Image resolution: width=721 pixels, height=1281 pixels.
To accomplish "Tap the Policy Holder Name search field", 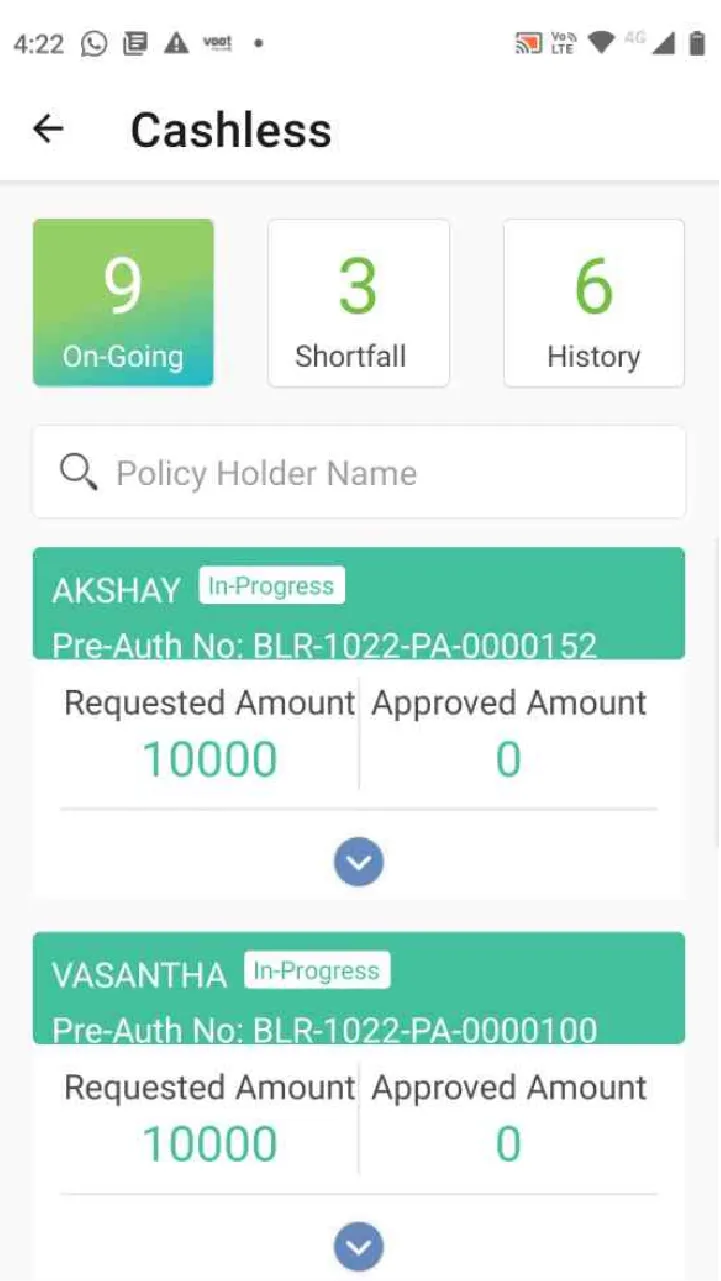I will click(x=359, y=473).
